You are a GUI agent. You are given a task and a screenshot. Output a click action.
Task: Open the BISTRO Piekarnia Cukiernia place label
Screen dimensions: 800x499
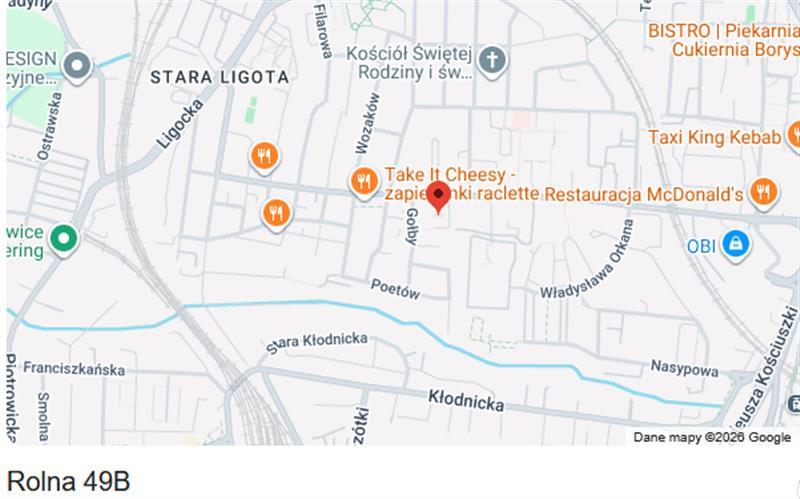click(x=723, y=40)
